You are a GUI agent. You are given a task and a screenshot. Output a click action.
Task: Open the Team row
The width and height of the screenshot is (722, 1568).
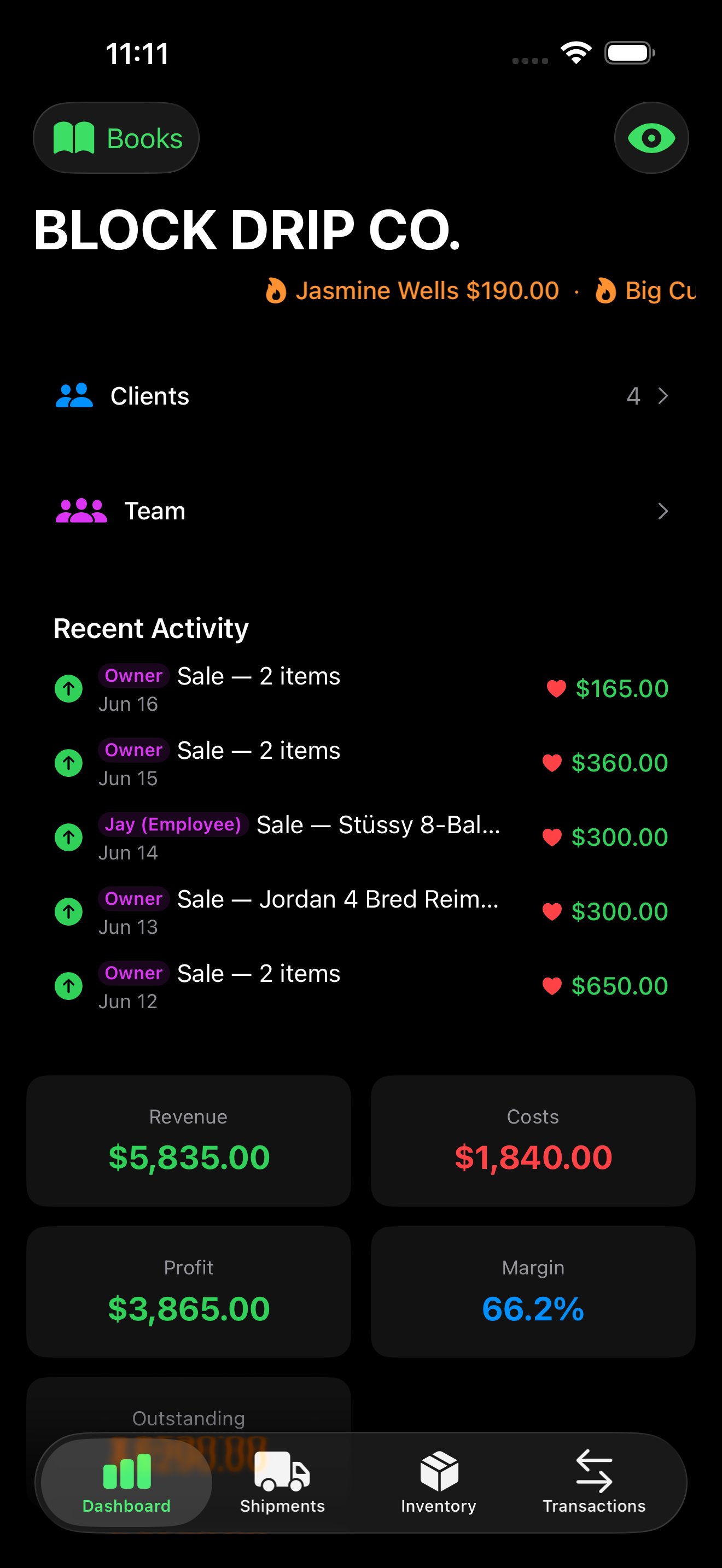pos(361,511)
